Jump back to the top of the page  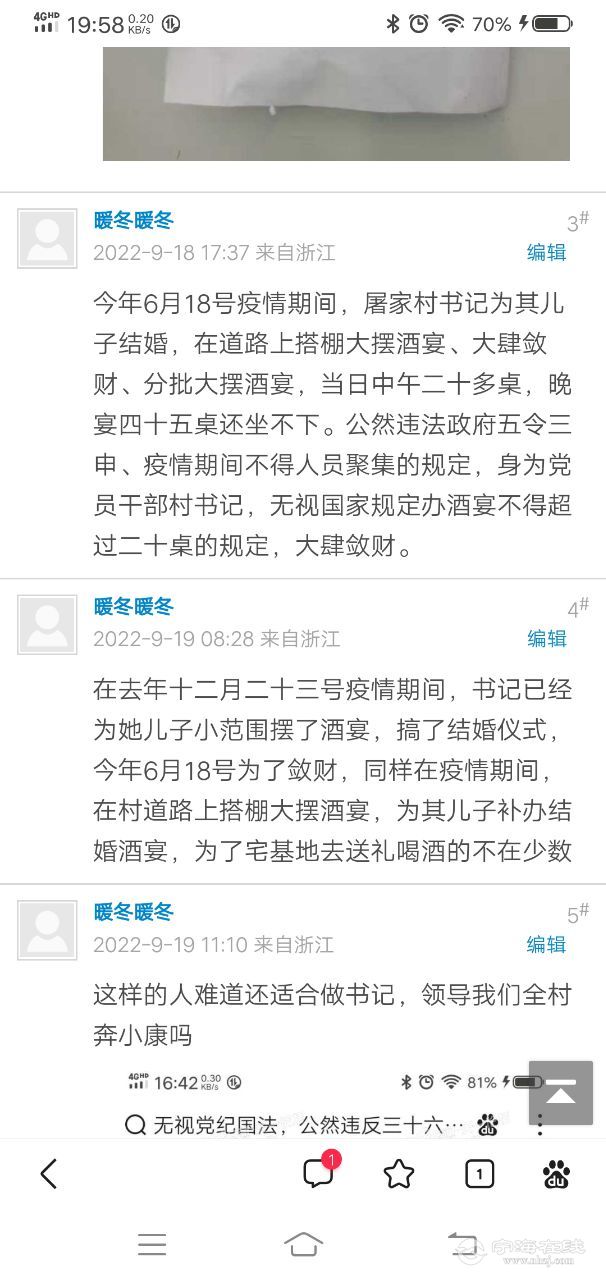point(560,1093)
